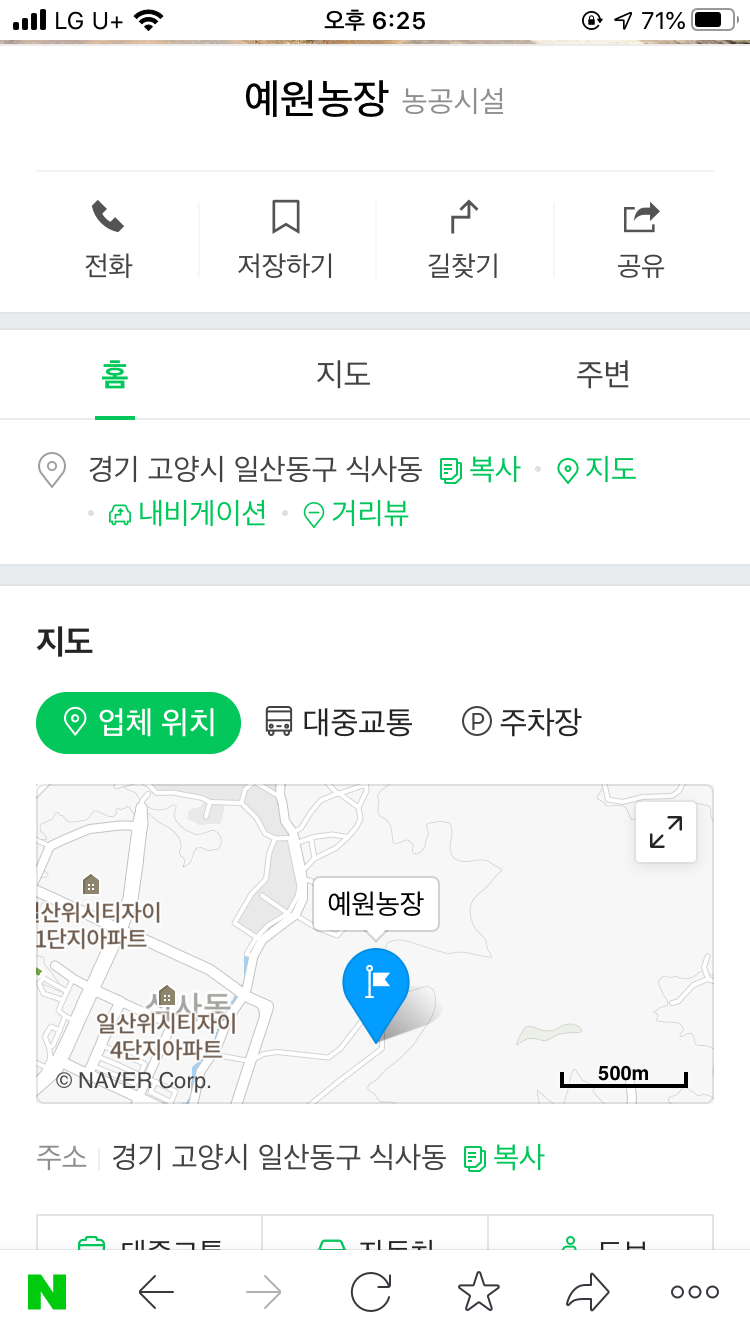Expand the map to full screen

(x=666, y=832)
